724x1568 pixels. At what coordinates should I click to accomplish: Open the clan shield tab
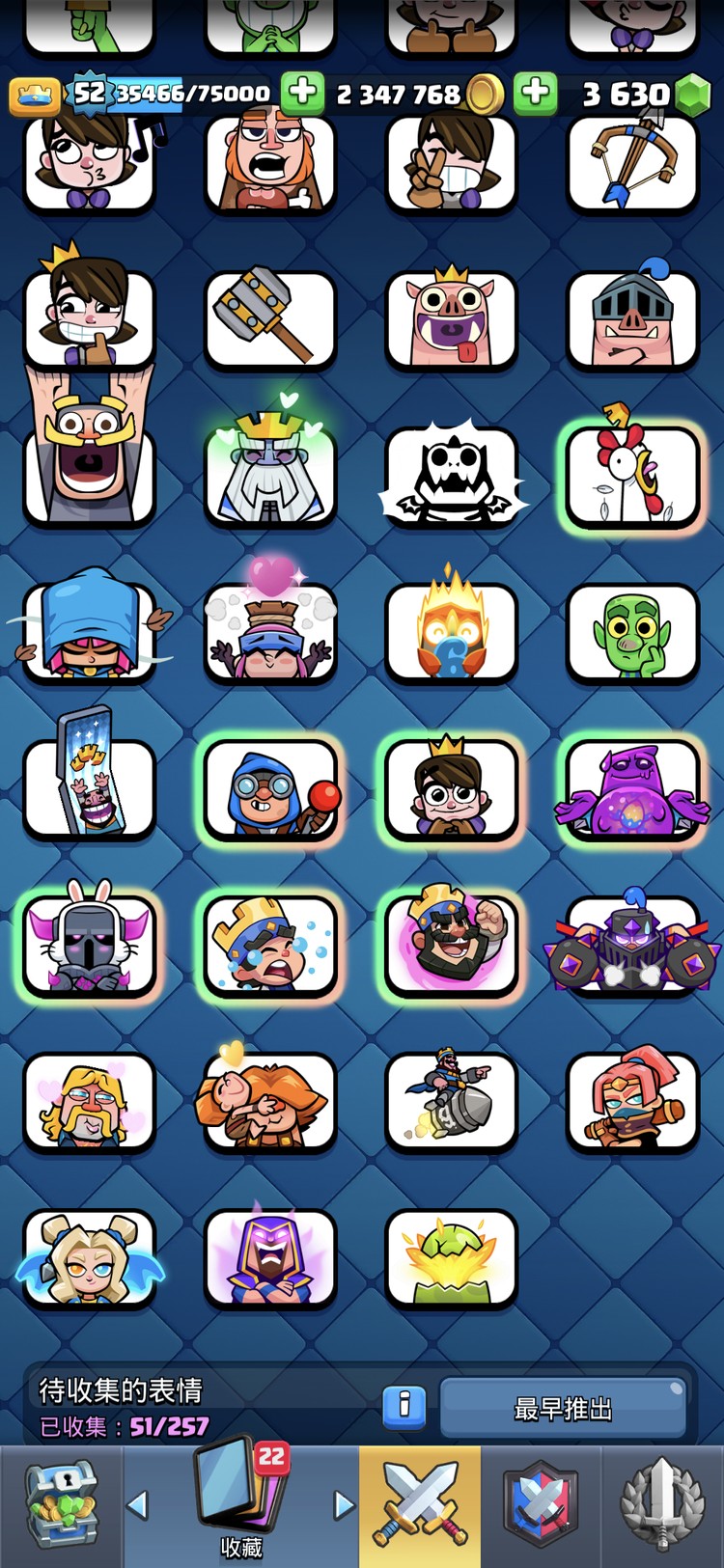[x=541, y=1505]
